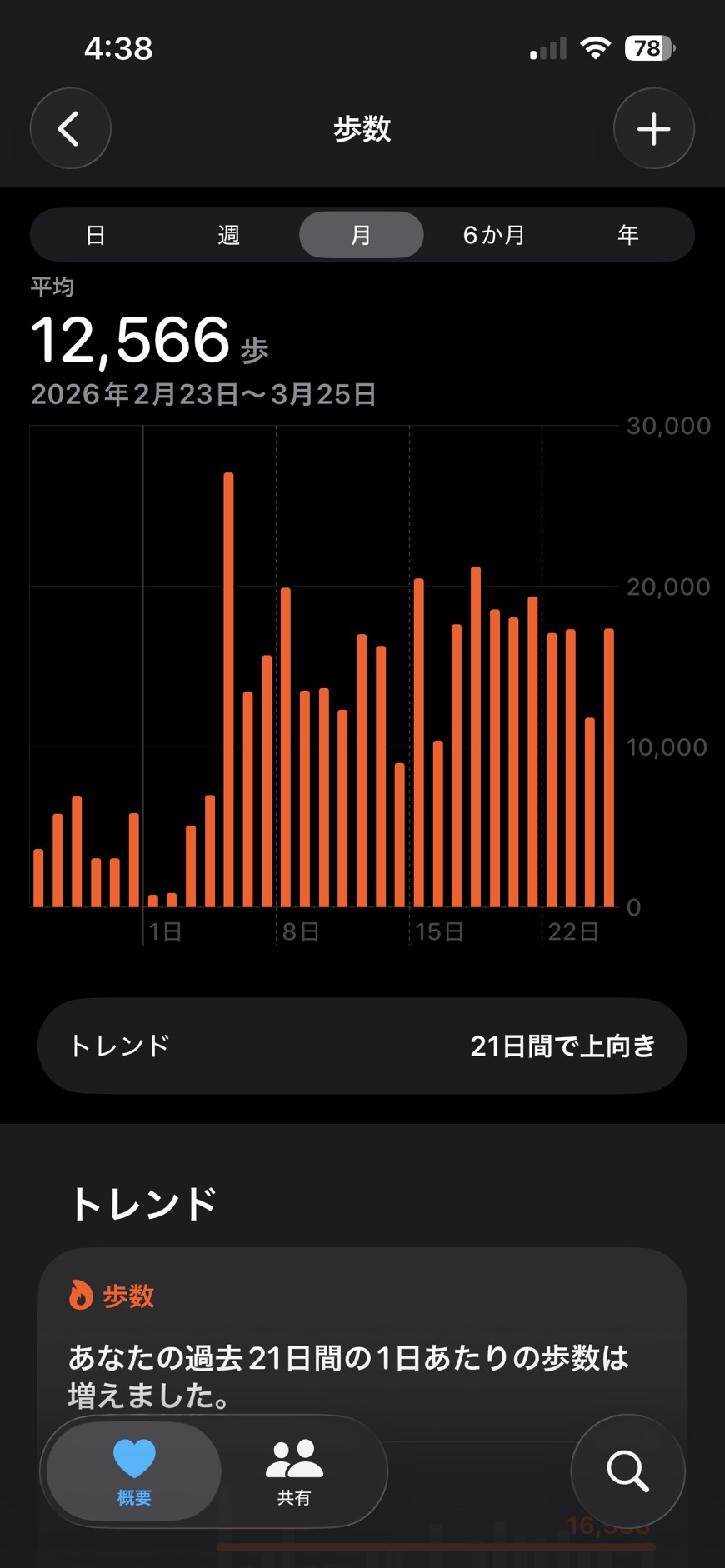Go to the 概要 tab
The image size is (725, 1568).
click(x=134, y=1471)
